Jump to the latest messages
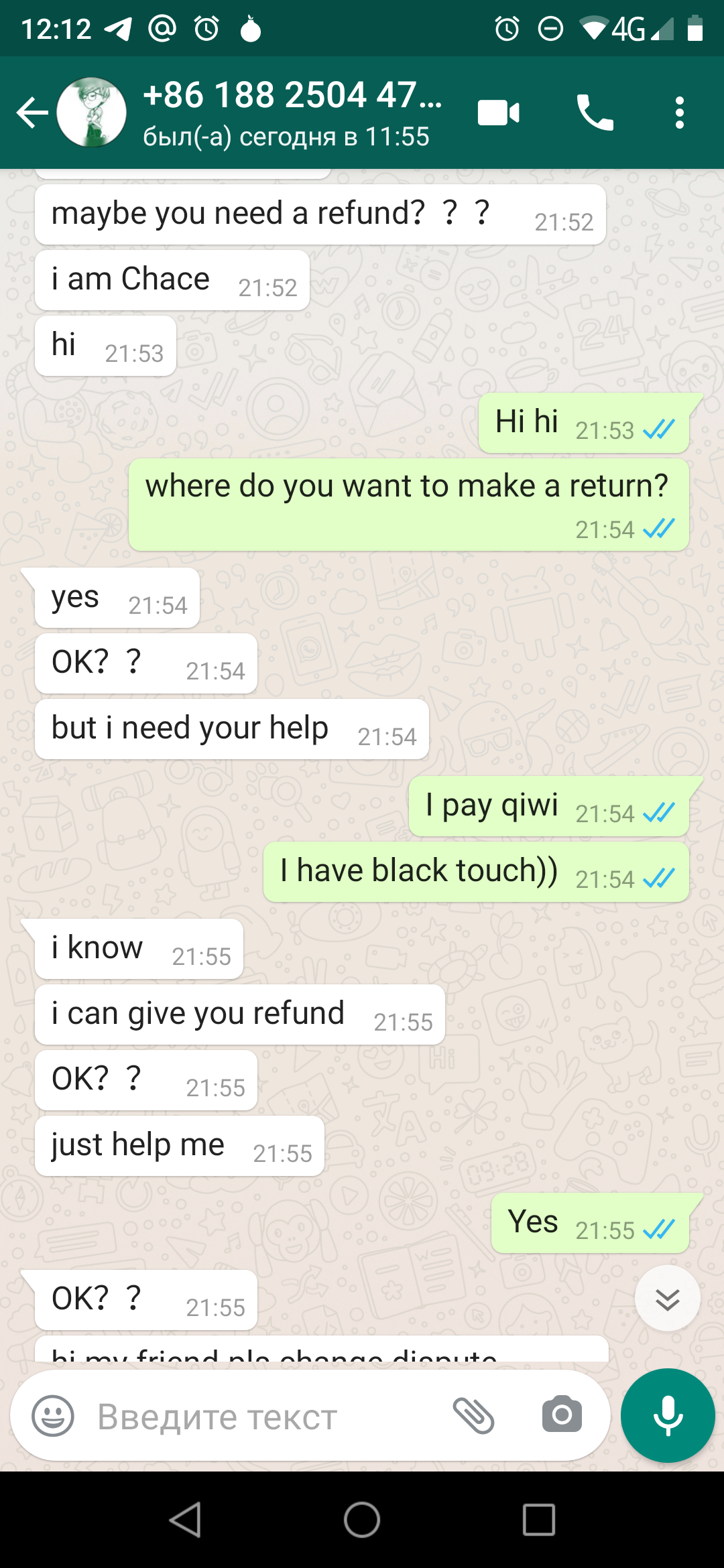724x1568 pixels. 668,1299
